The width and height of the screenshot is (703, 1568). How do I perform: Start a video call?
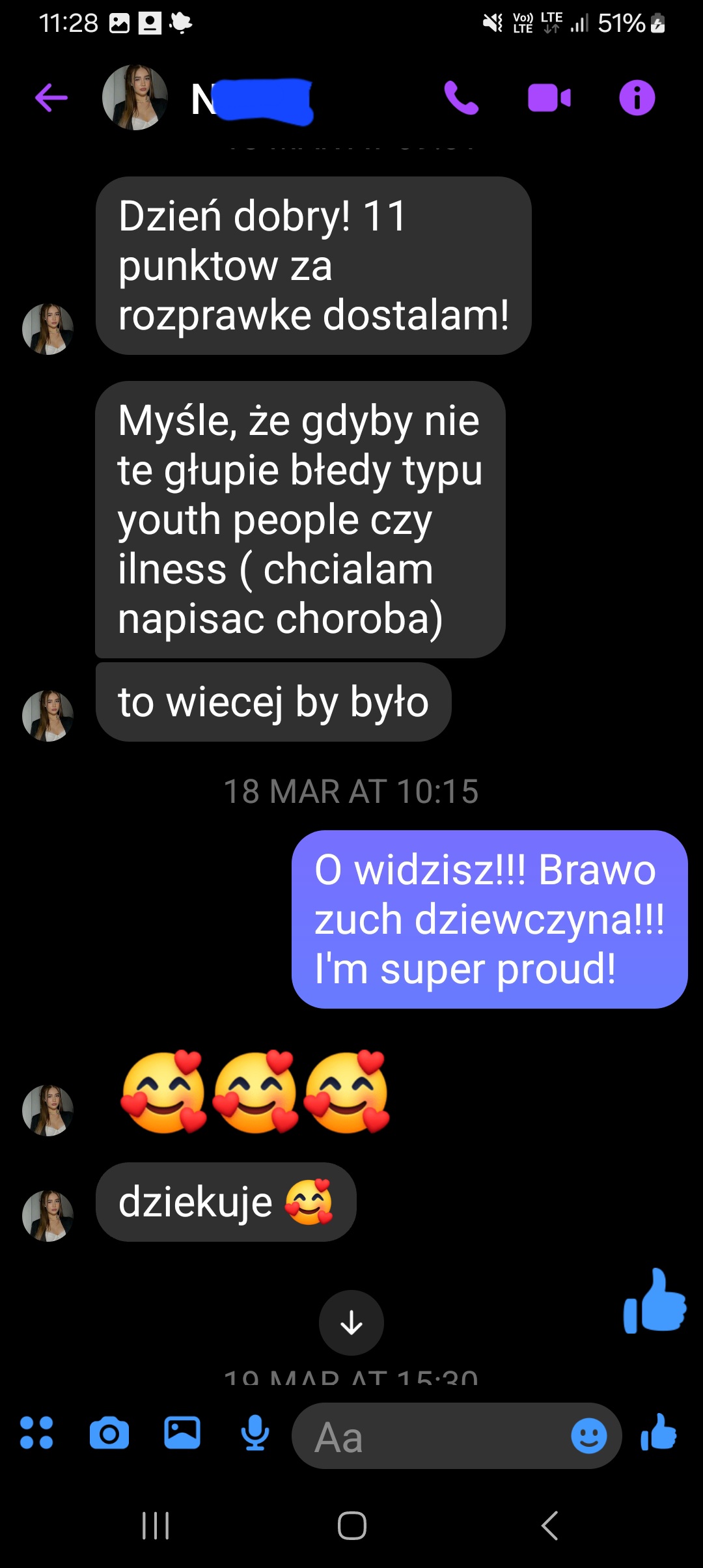point(549,98)
